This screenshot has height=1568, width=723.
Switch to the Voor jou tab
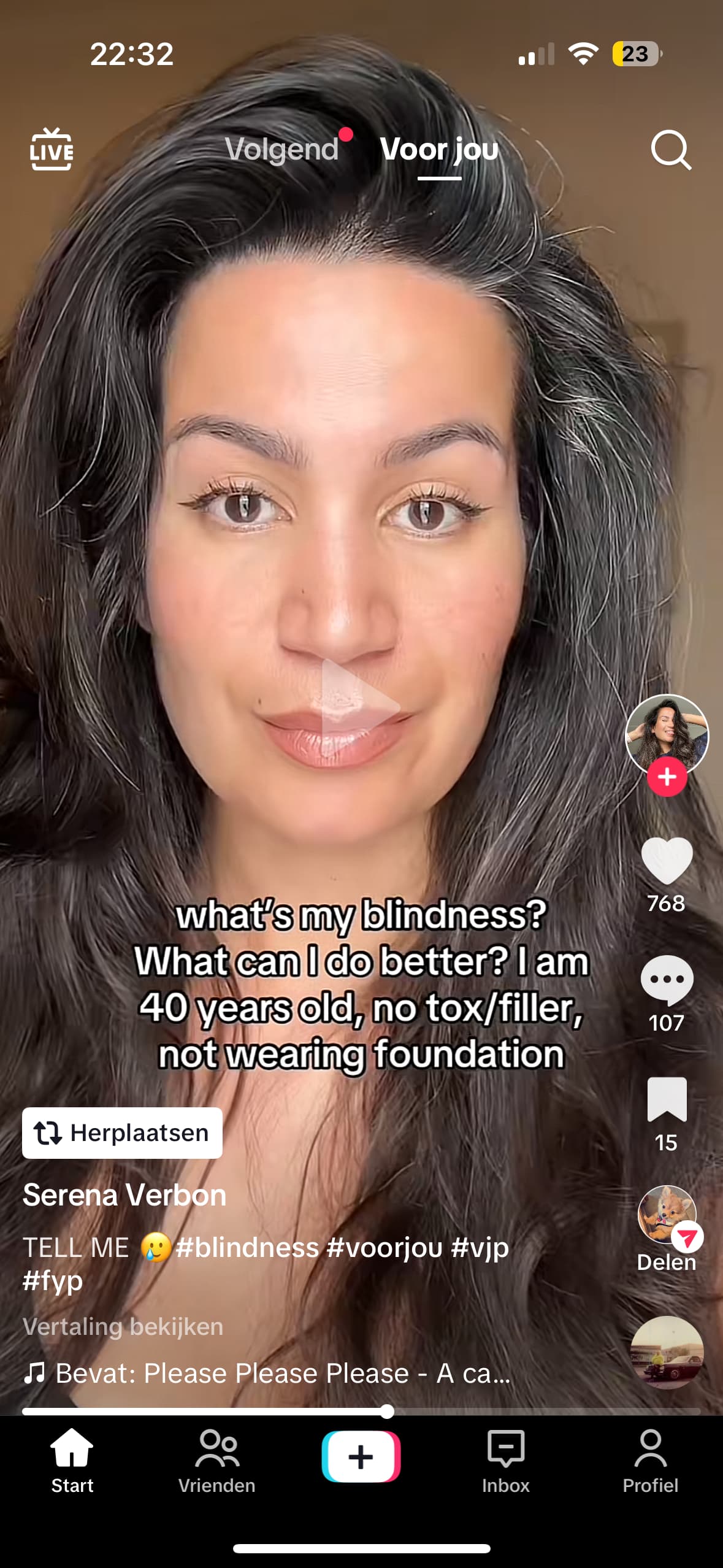439,149
